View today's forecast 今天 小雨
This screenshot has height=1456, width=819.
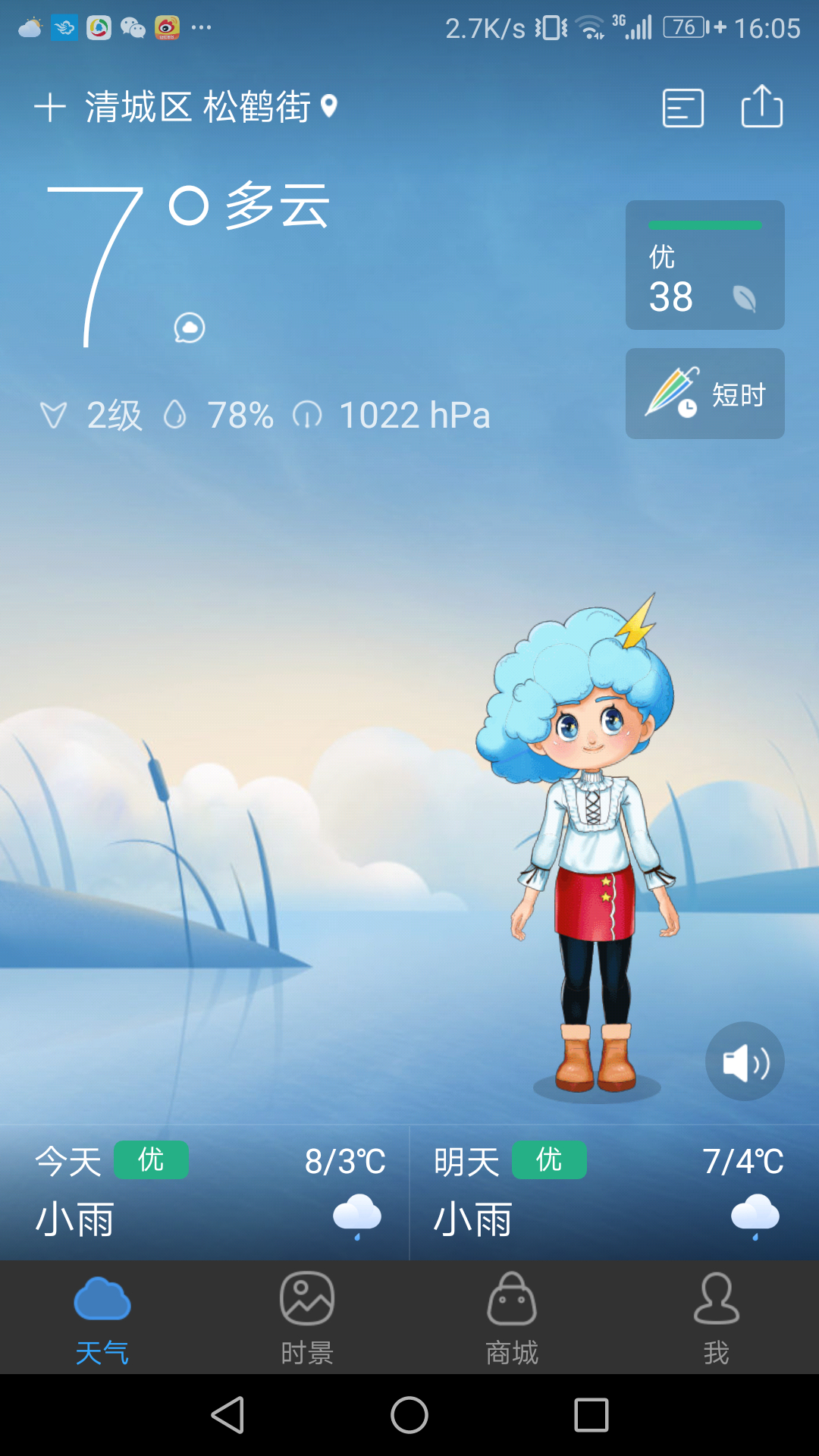(205, 1192)
